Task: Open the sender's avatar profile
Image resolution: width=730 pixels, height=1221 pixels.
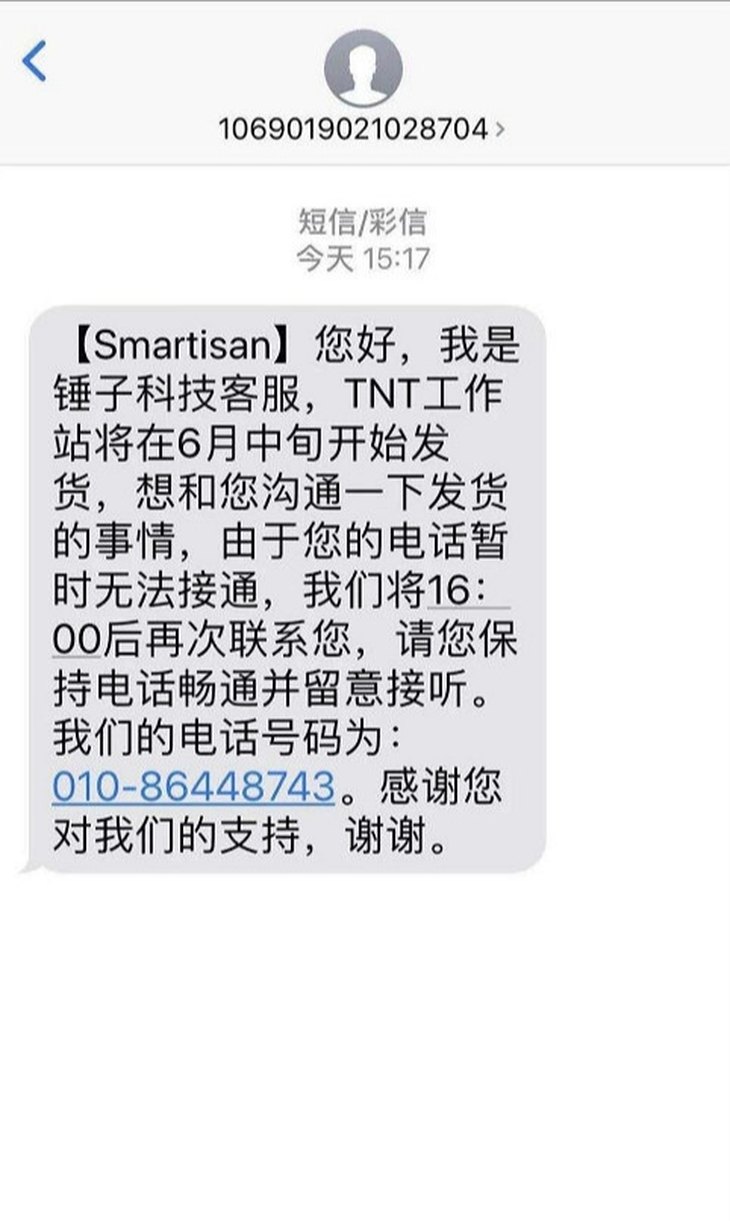Action: pos(363,68)
